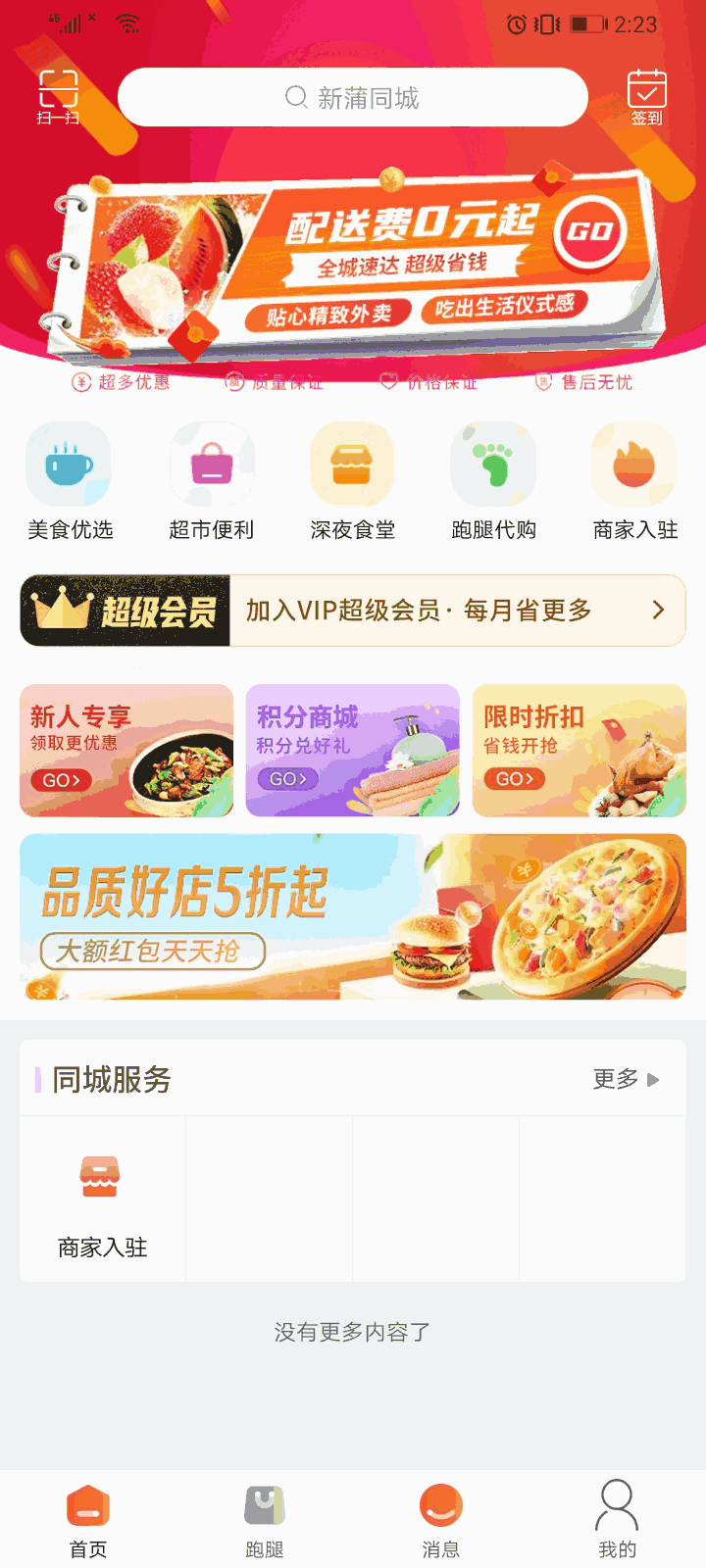Tap the 新蒲同城 search box
706x1568 pixels.
353,97
